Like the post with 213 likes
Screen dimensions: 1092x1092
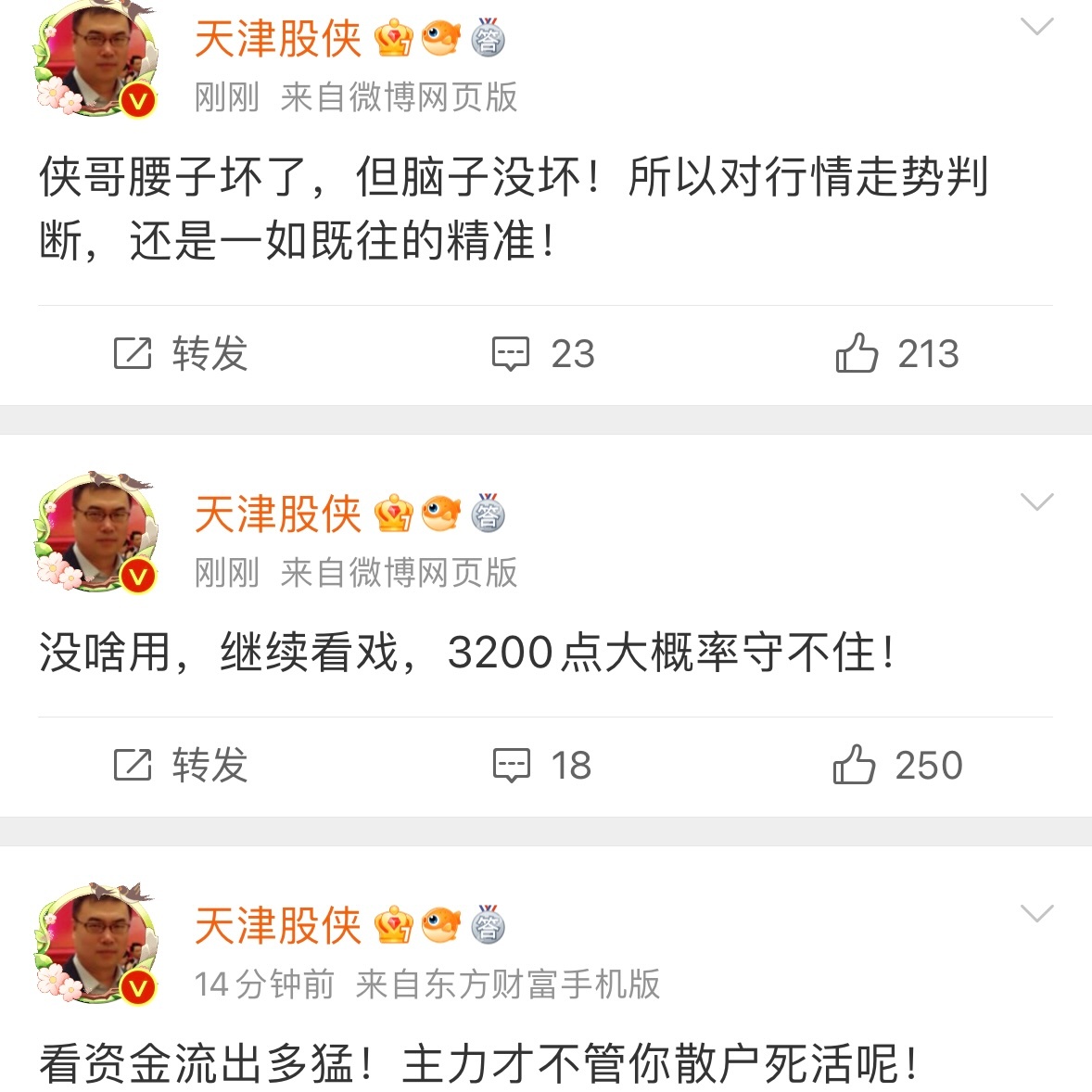895,354
